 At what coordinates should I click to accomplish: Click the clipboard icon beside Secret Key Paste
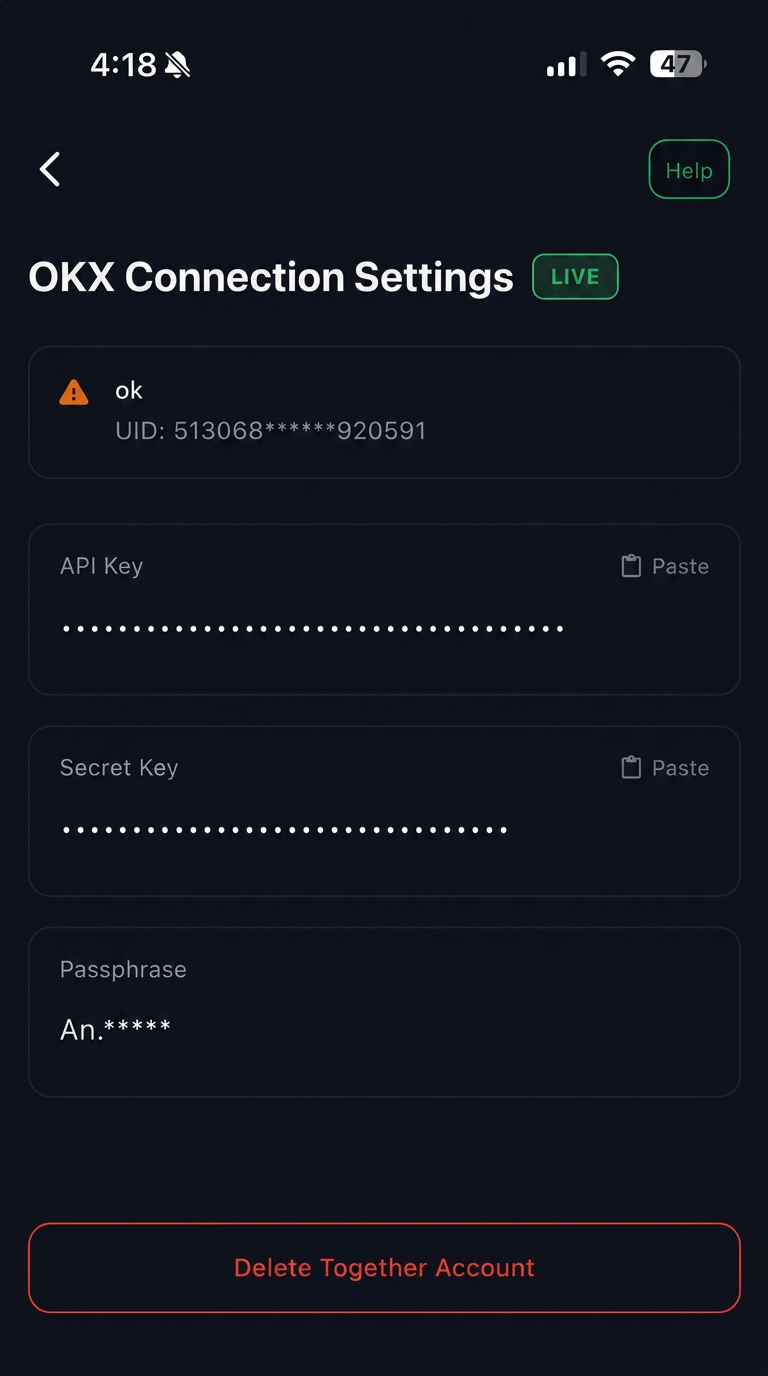tap(630, 768)
